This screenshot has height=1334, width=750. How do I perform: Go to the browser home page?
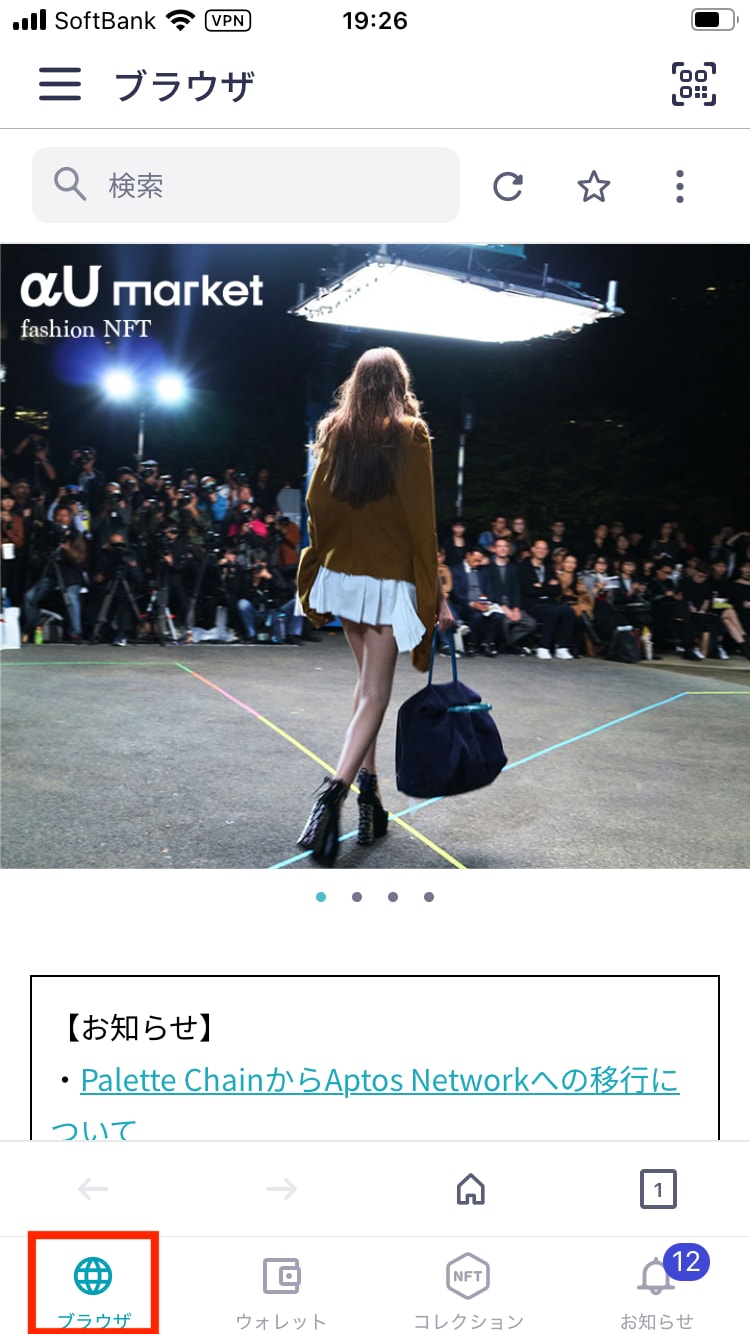pyautogui.click(x=470, y=1189)
